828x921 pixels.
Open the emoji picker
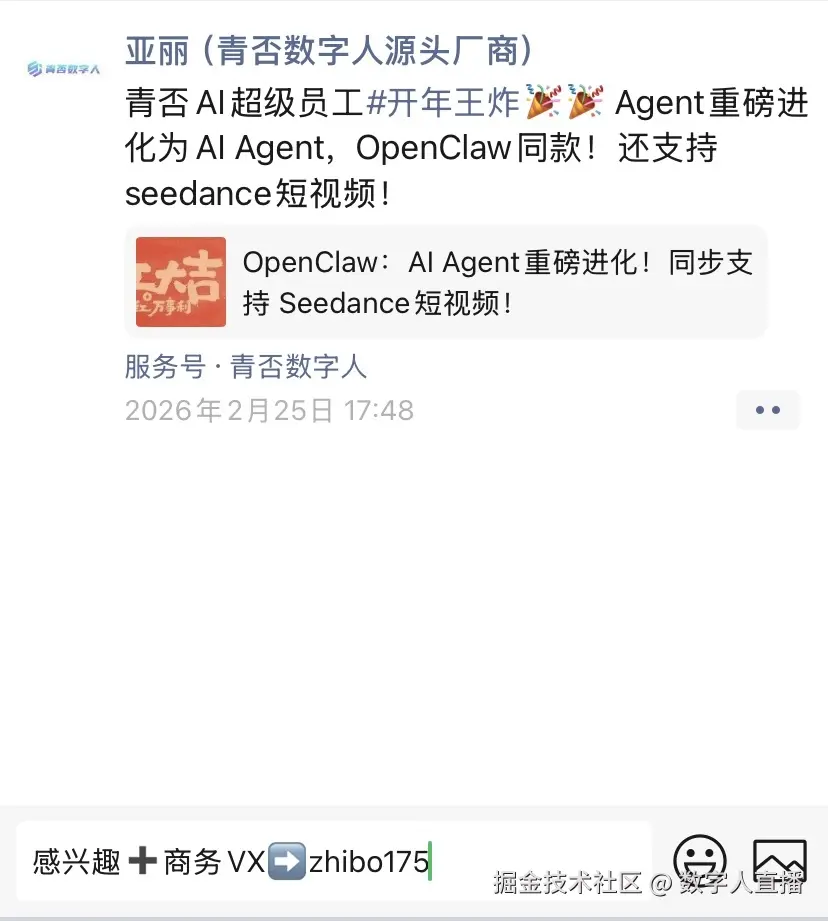tap(699, 860)
